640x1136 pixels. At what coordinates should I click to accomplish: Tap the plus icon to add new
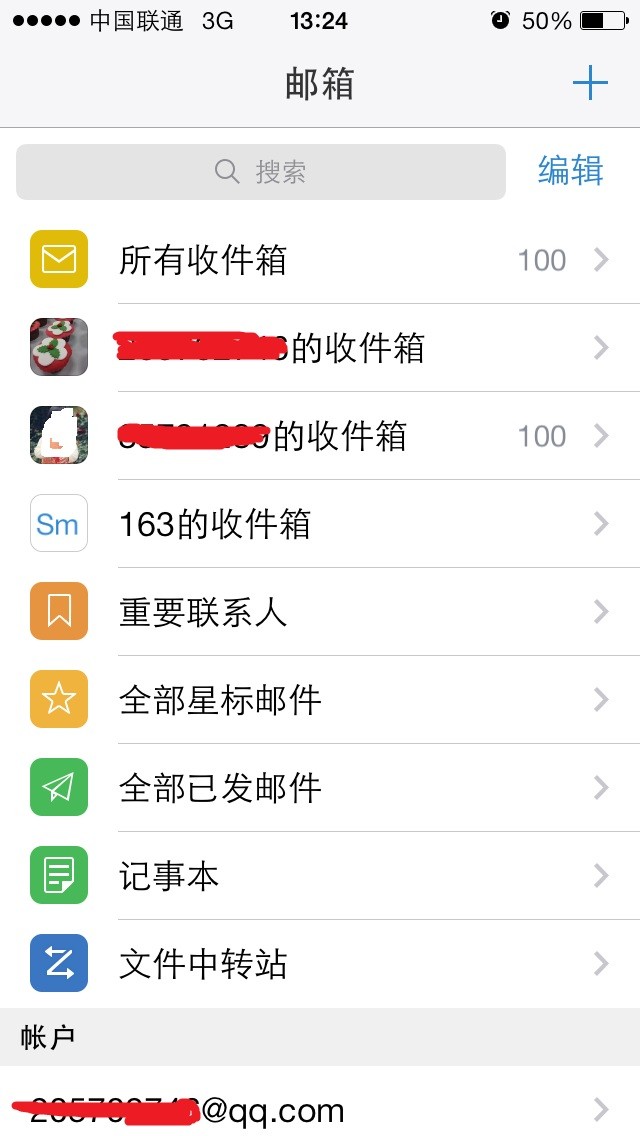click(590, 83)
